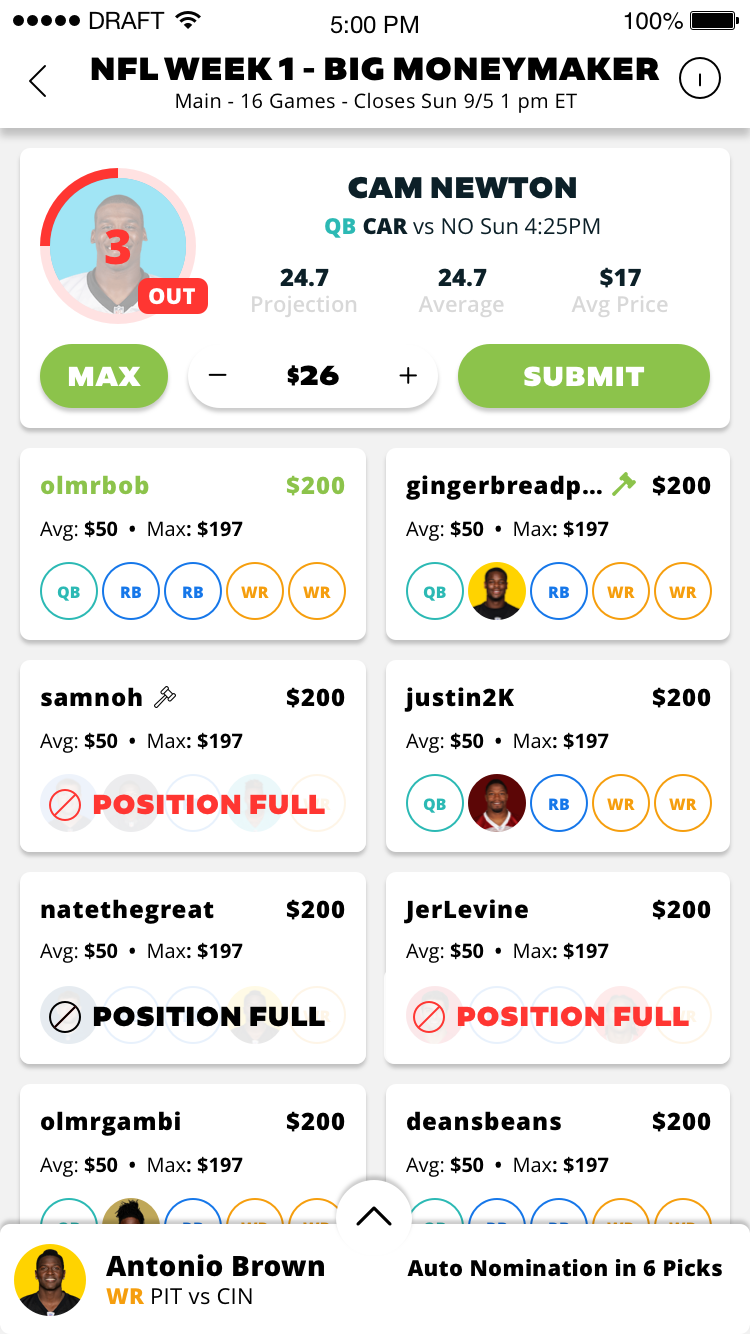Image resolution: width=750 pixels, height=1334 pixels.
Task: Increase the bid with the plus button
Action: [408, 376]
